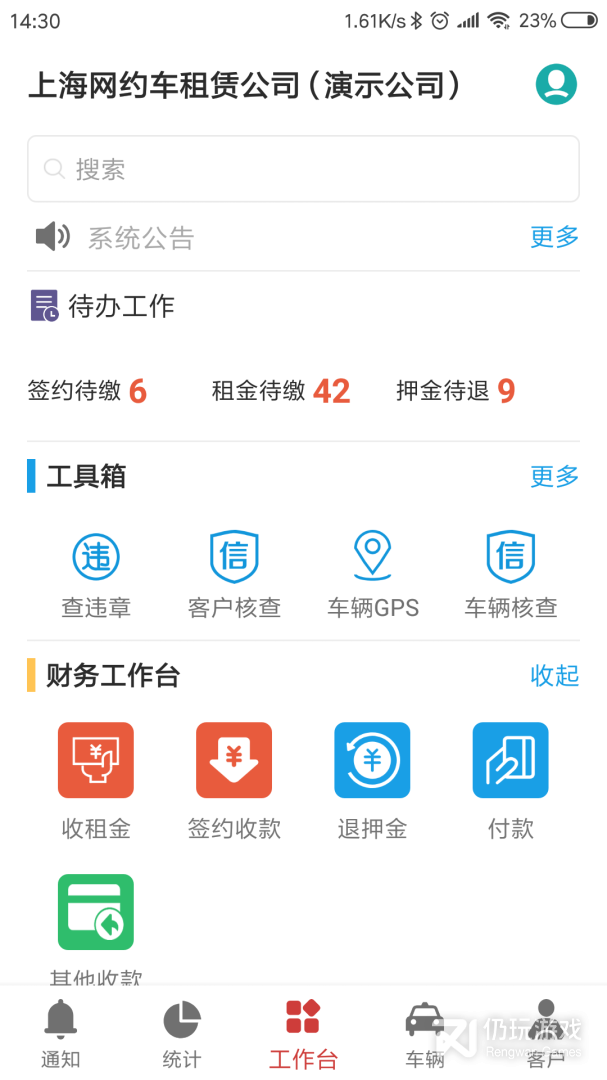Open 租金待缴 pending items
The width and height of the screenshot is (607, 1080).
pos(281,391)
